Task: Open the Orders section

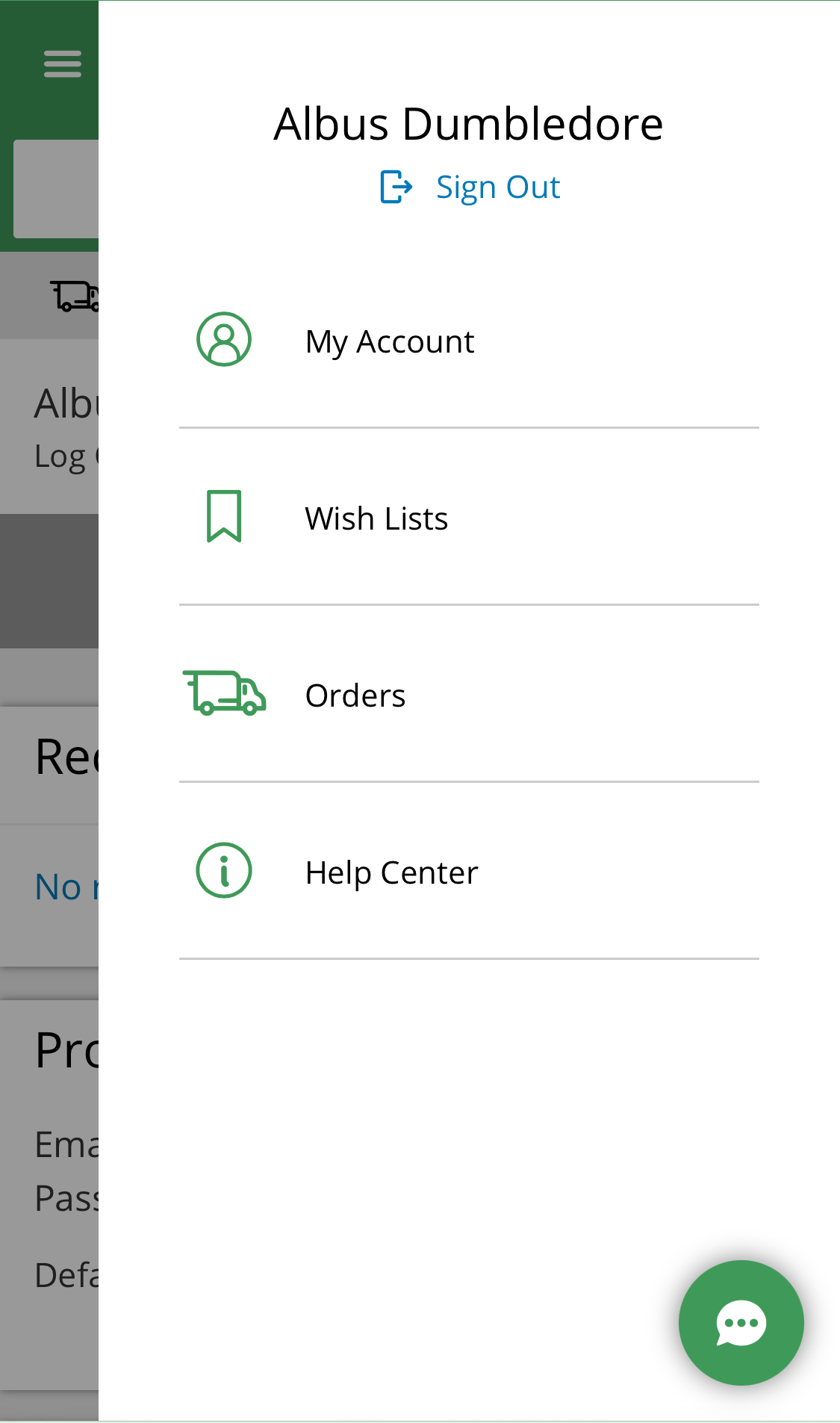Action: click(355, 695)
